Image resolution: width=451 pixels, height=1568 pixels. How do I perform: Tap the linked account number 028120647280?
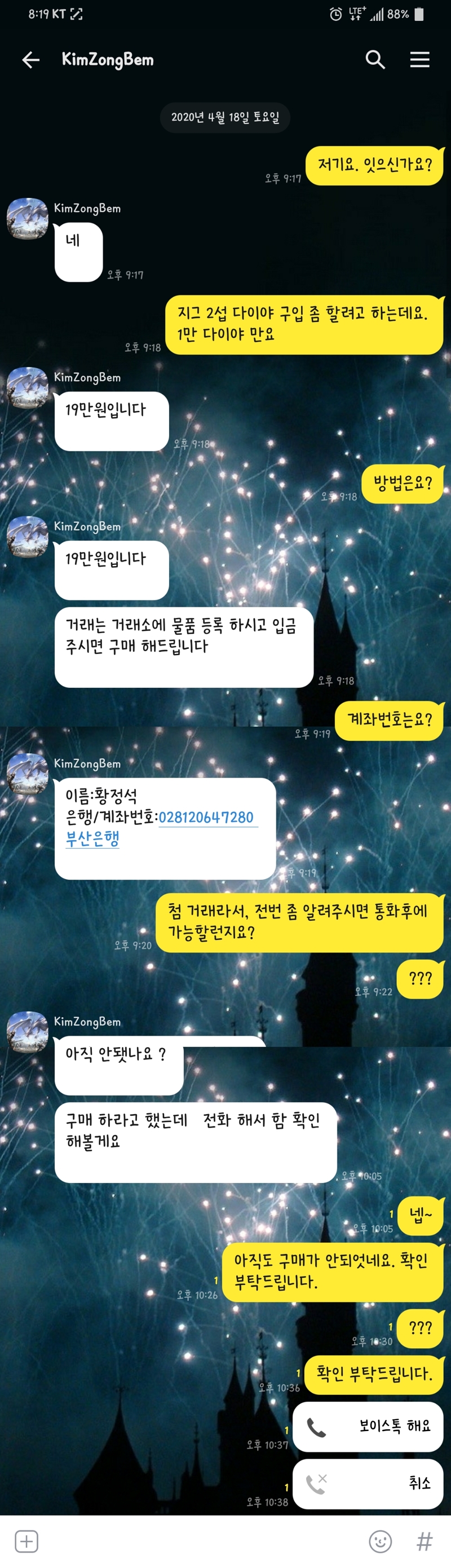pos(206,817)
